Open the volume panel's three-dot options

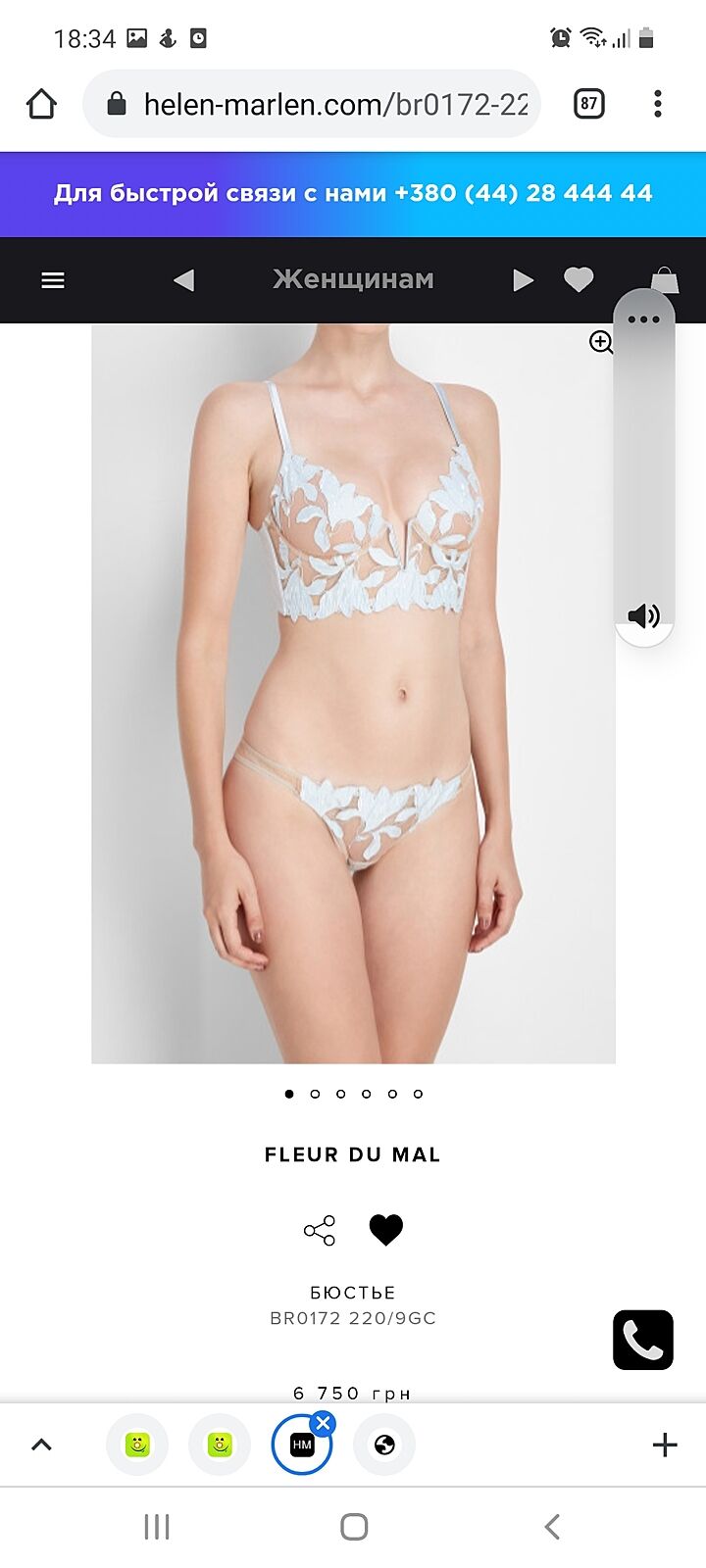click(643, 319)
